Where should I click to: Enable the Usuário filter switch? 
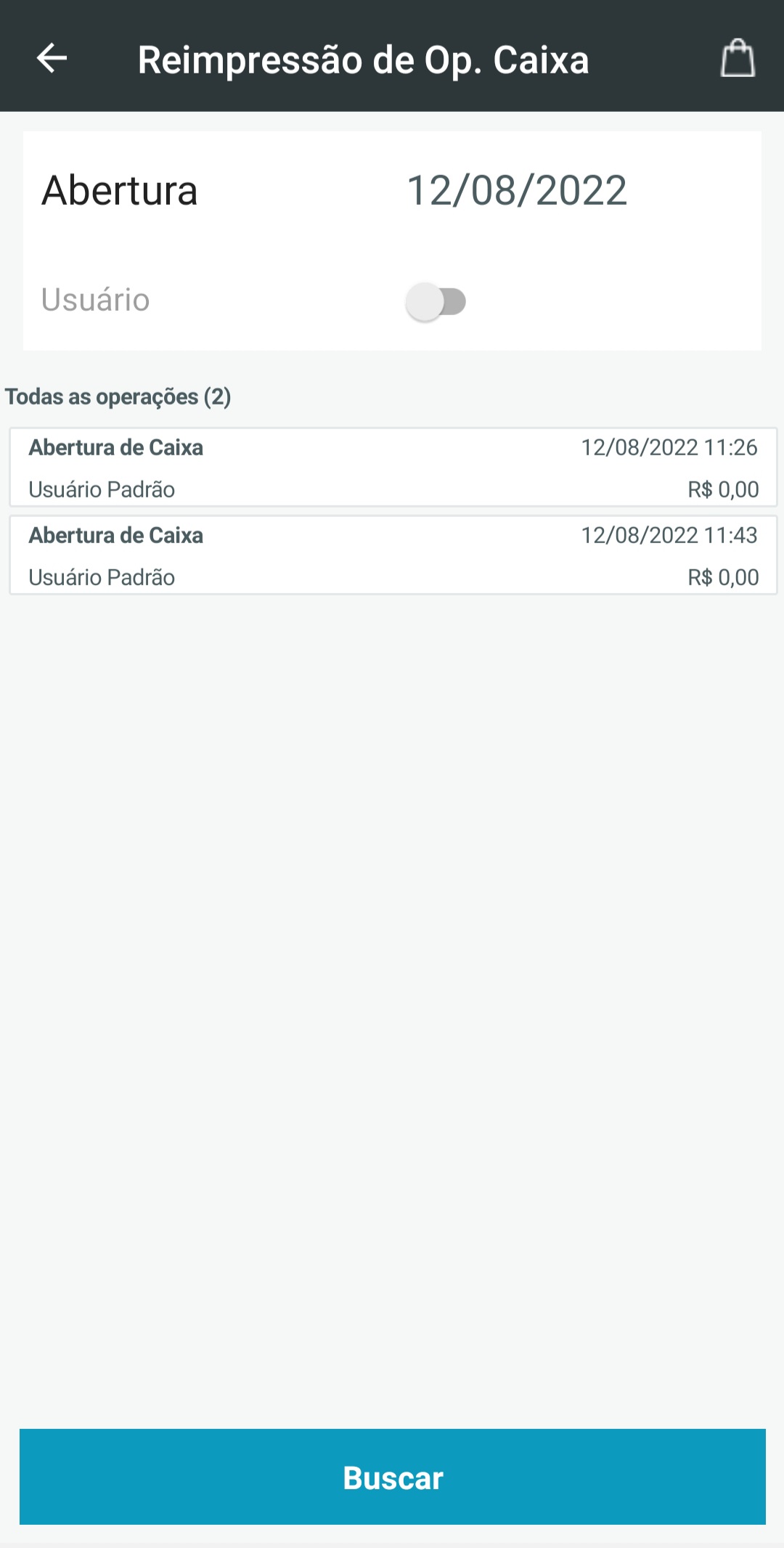pyautogui.click(x=436, y=301)
